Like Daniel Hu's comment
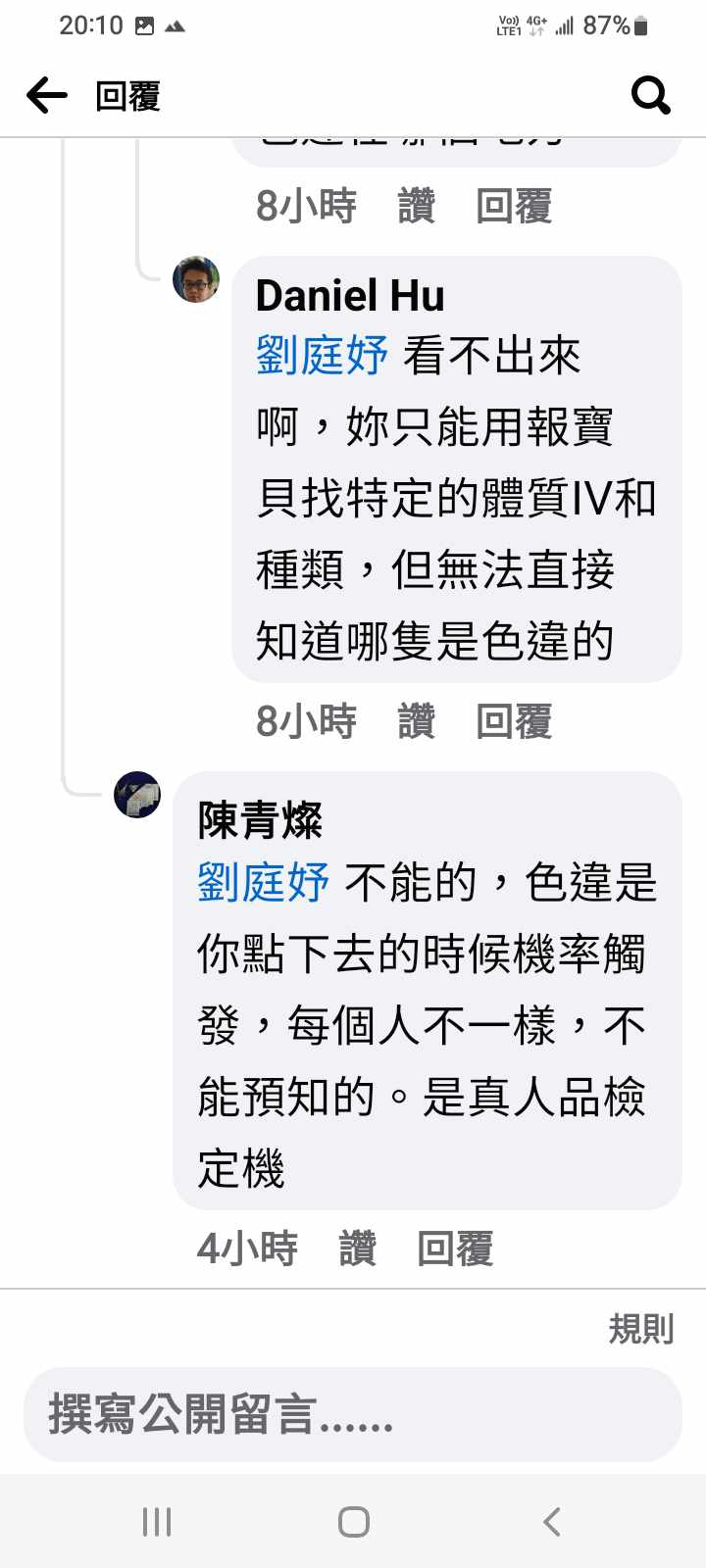 pos(416,721)
